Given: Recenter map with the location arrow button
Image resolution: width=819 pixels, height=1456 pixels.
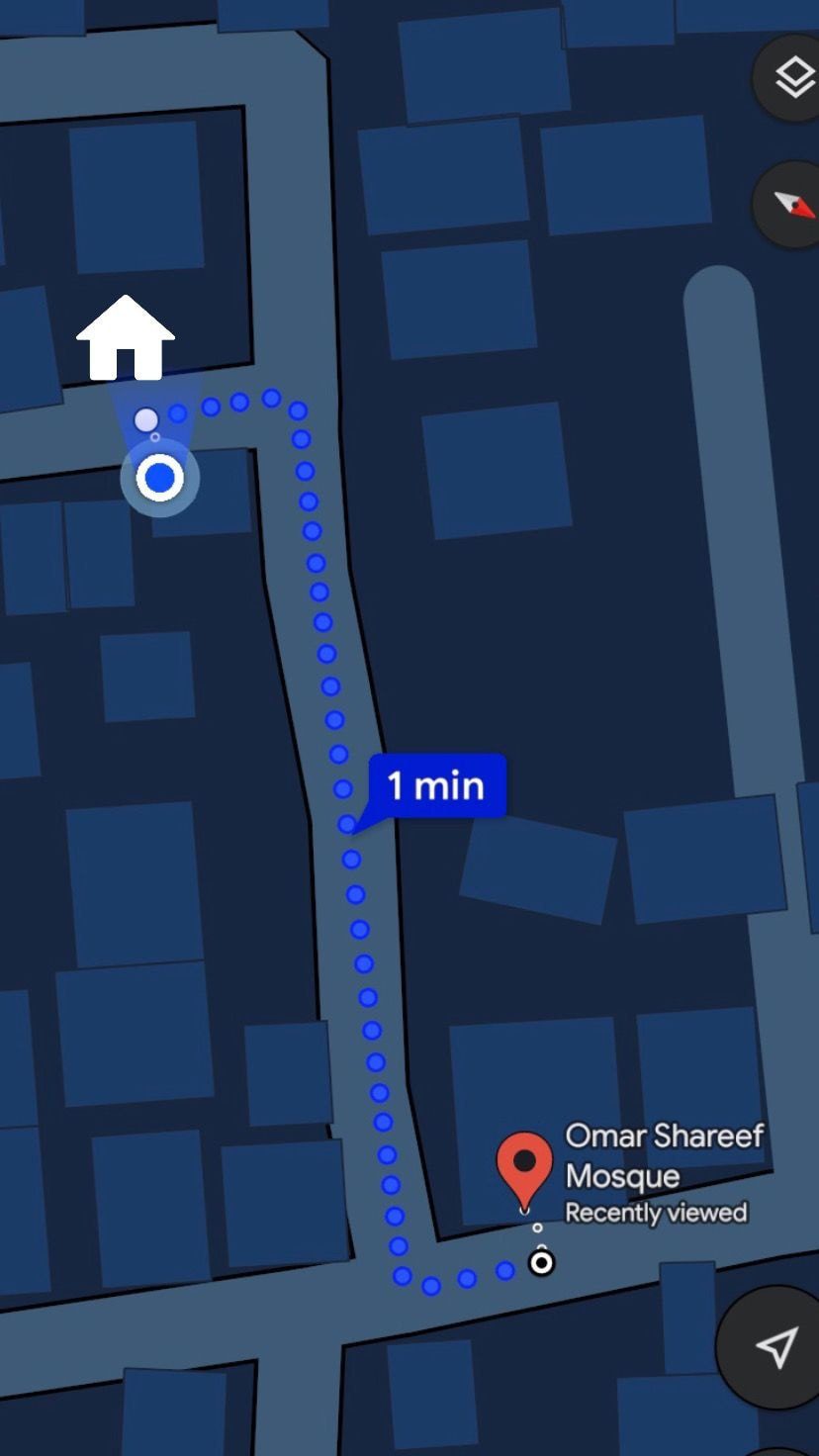Looking at the screenshot, I should click(x=776, y=1346).
